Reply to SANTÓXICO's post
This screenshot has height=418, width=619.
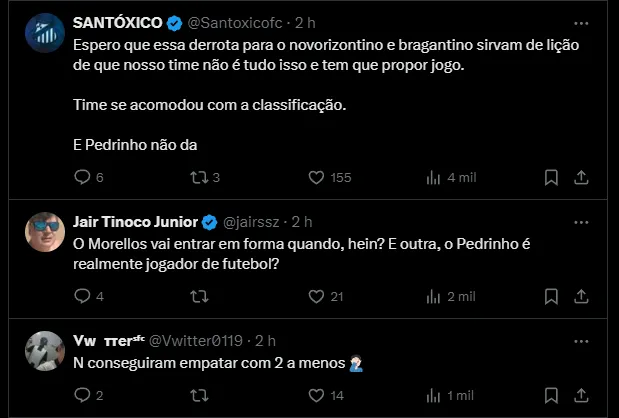[84, 178]
